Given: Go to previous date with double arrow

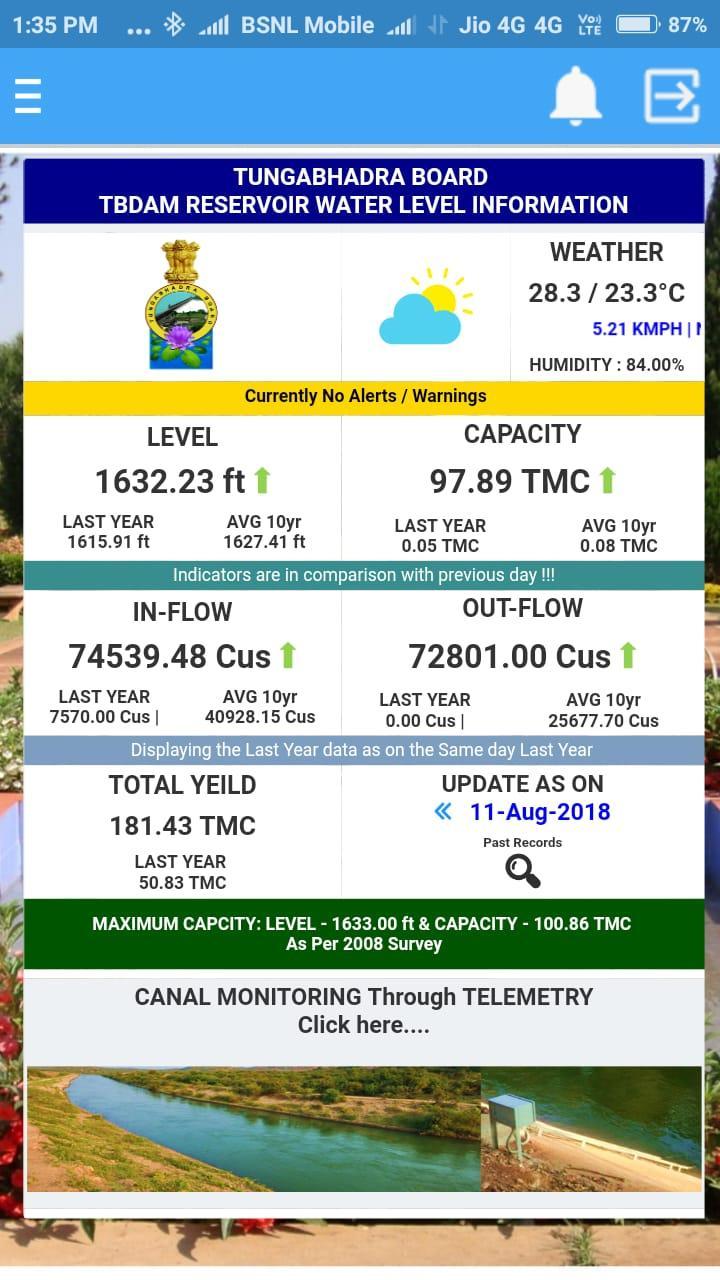Looking at the screenshot, I should [x=443, y=812].
